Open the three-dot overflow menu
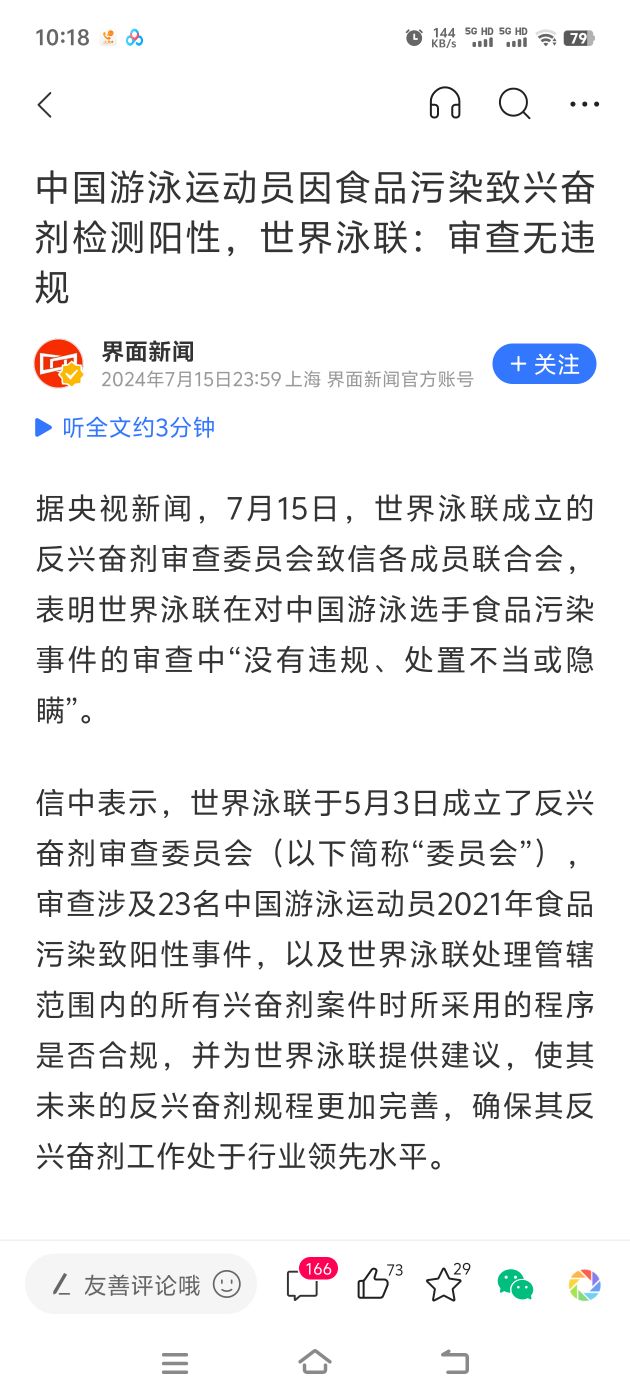The width and height of the screenshot is (630, 1400). coord(584,104)
